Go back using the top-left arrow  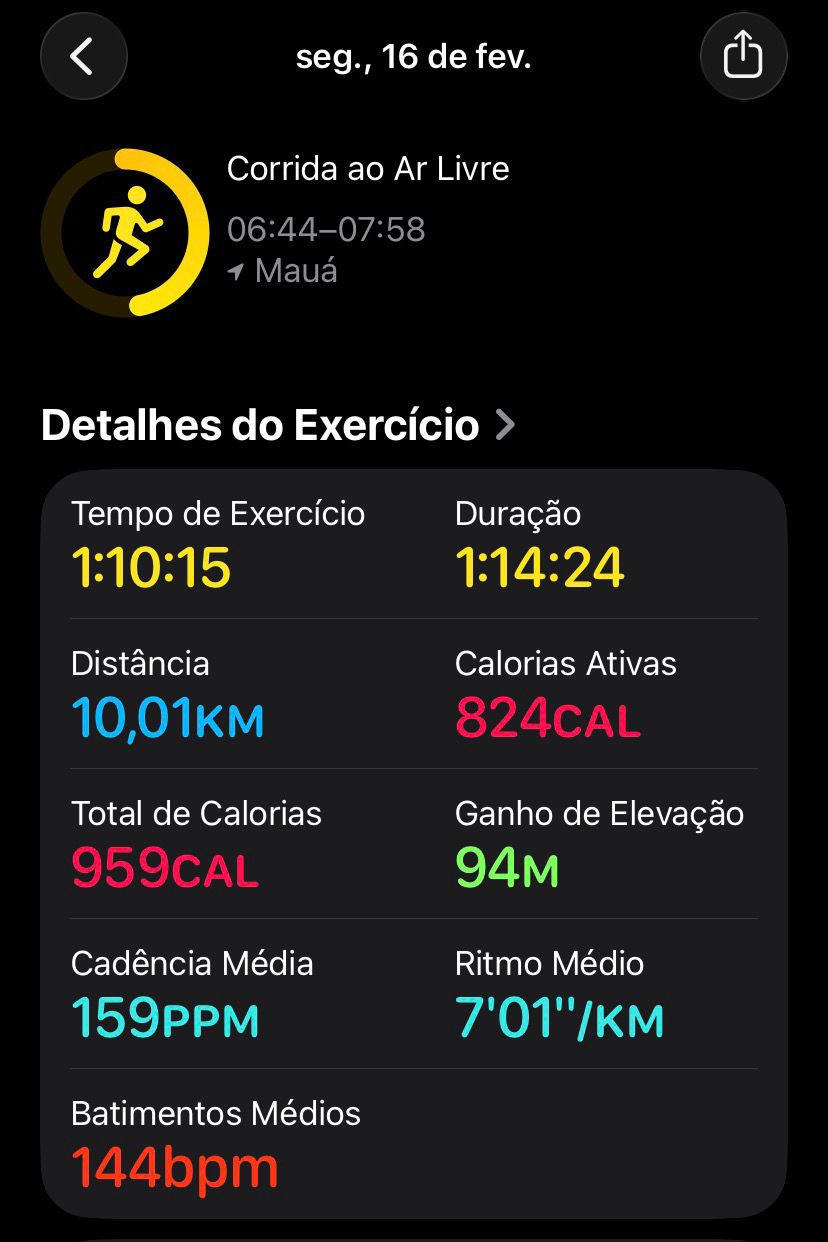click(84, 56)
